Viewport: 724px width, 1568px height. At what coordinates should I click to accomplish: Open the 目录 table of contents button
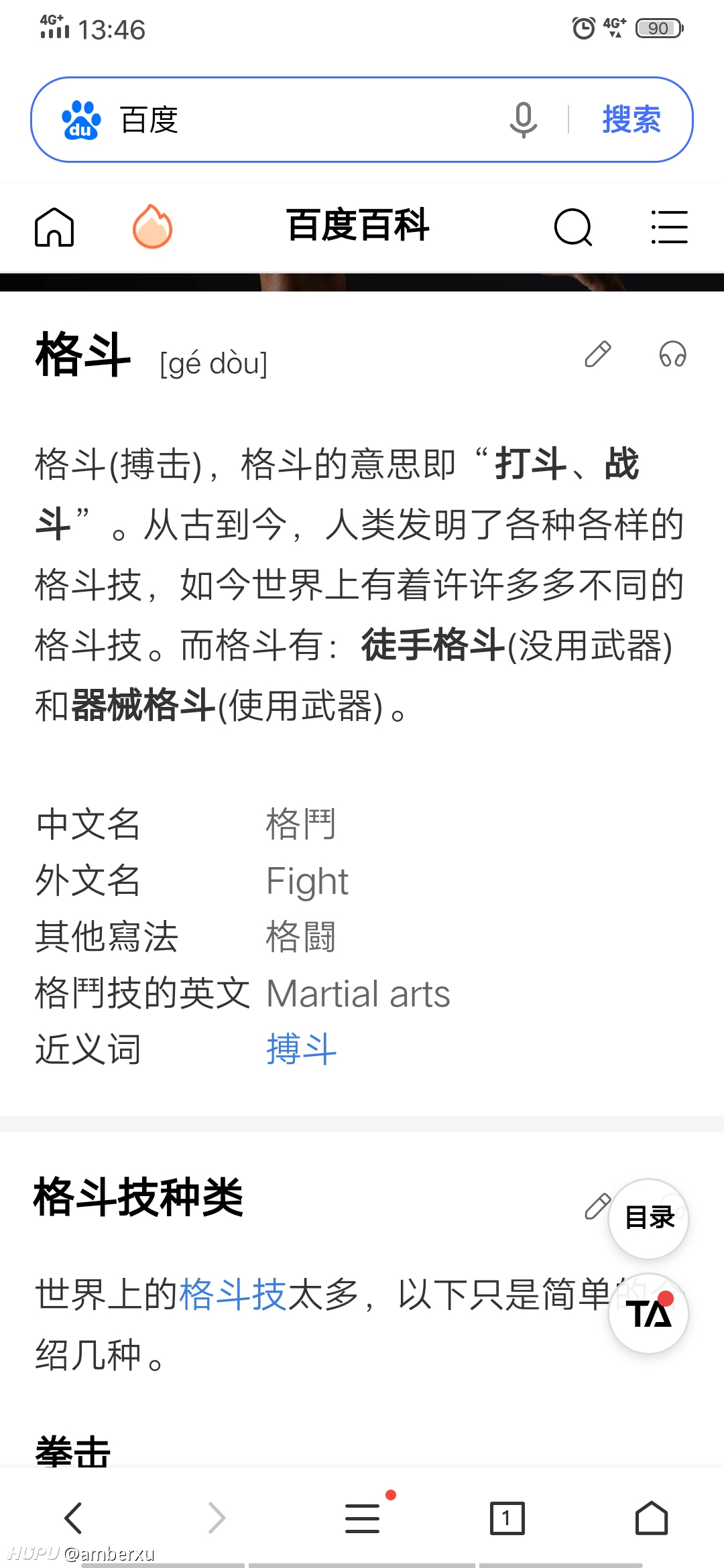tap(648, 1218)
